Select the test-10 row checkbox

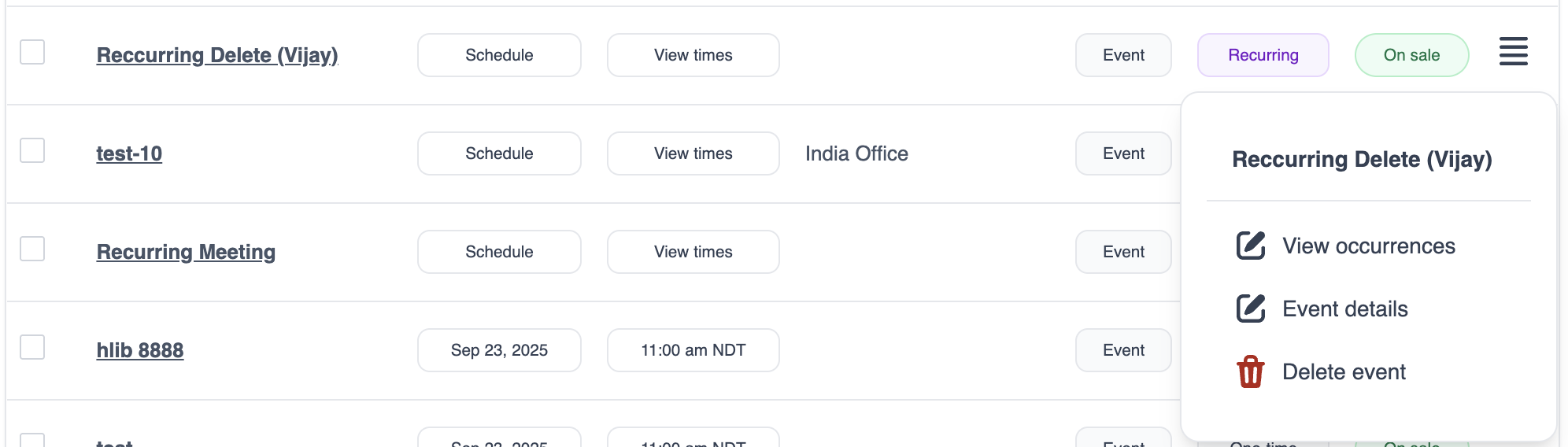tap(32, 150)
